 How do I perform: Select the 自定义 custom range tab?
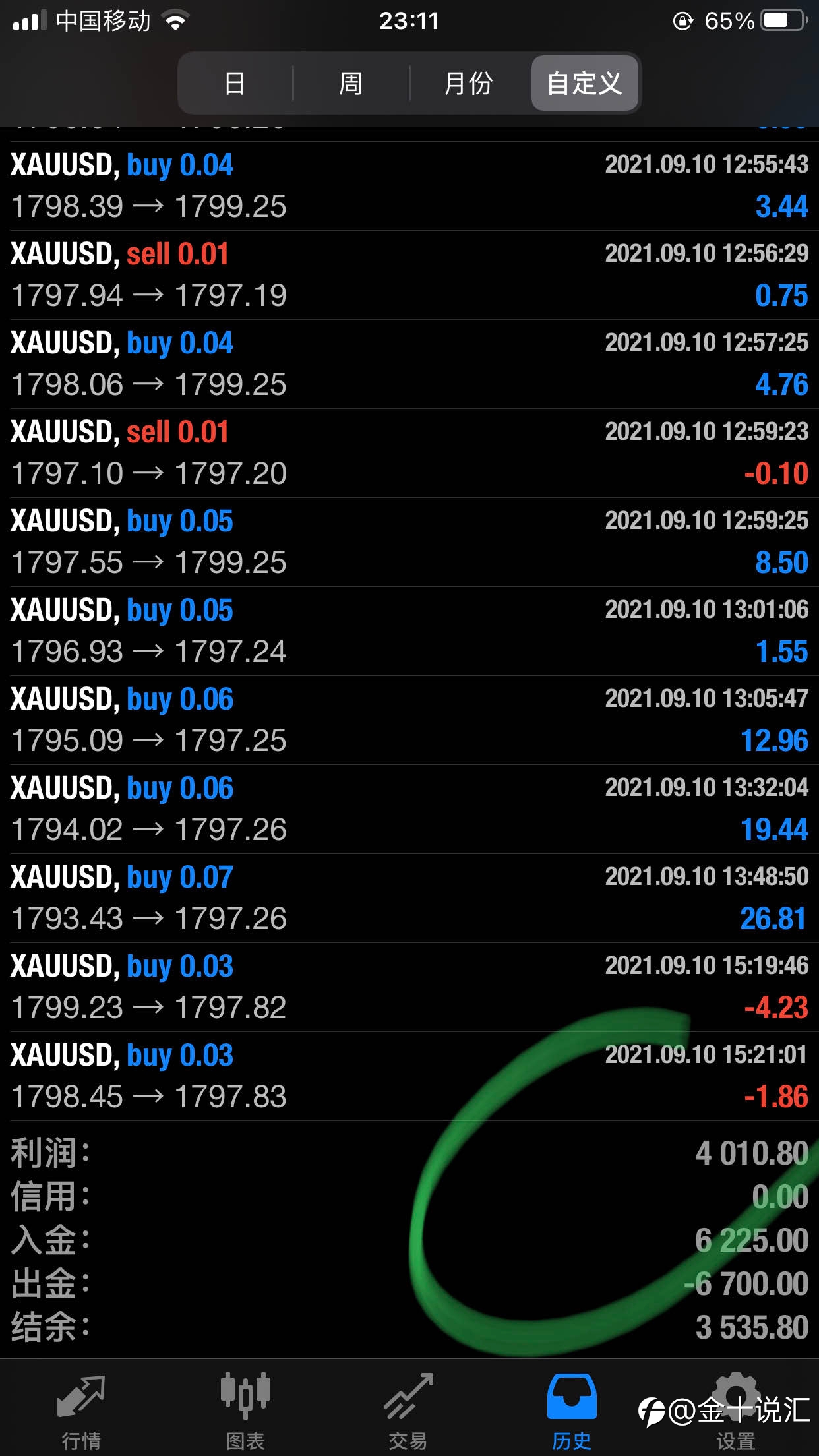(584, 84)
